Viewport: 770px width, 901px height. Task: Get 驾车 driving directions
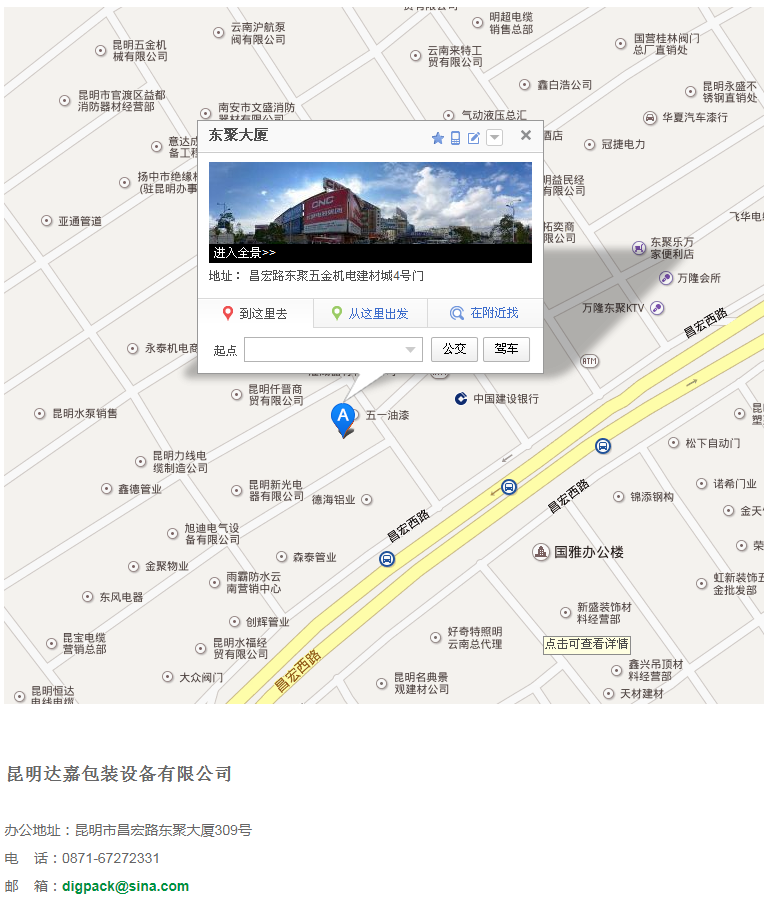click(x=506, y=349)
